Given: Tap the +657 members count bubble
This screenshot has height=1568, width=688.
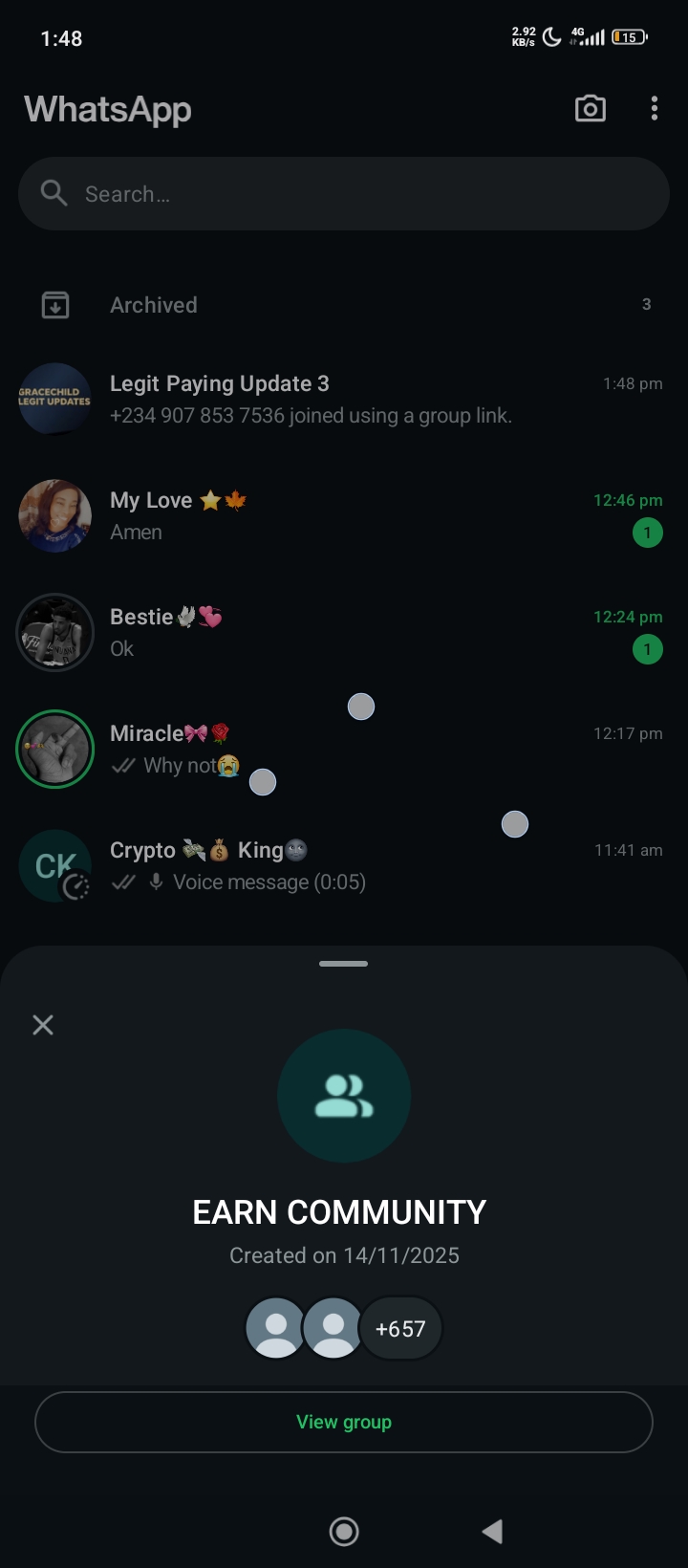Looking at the screenshot, I should click(x=400, y=1329).
